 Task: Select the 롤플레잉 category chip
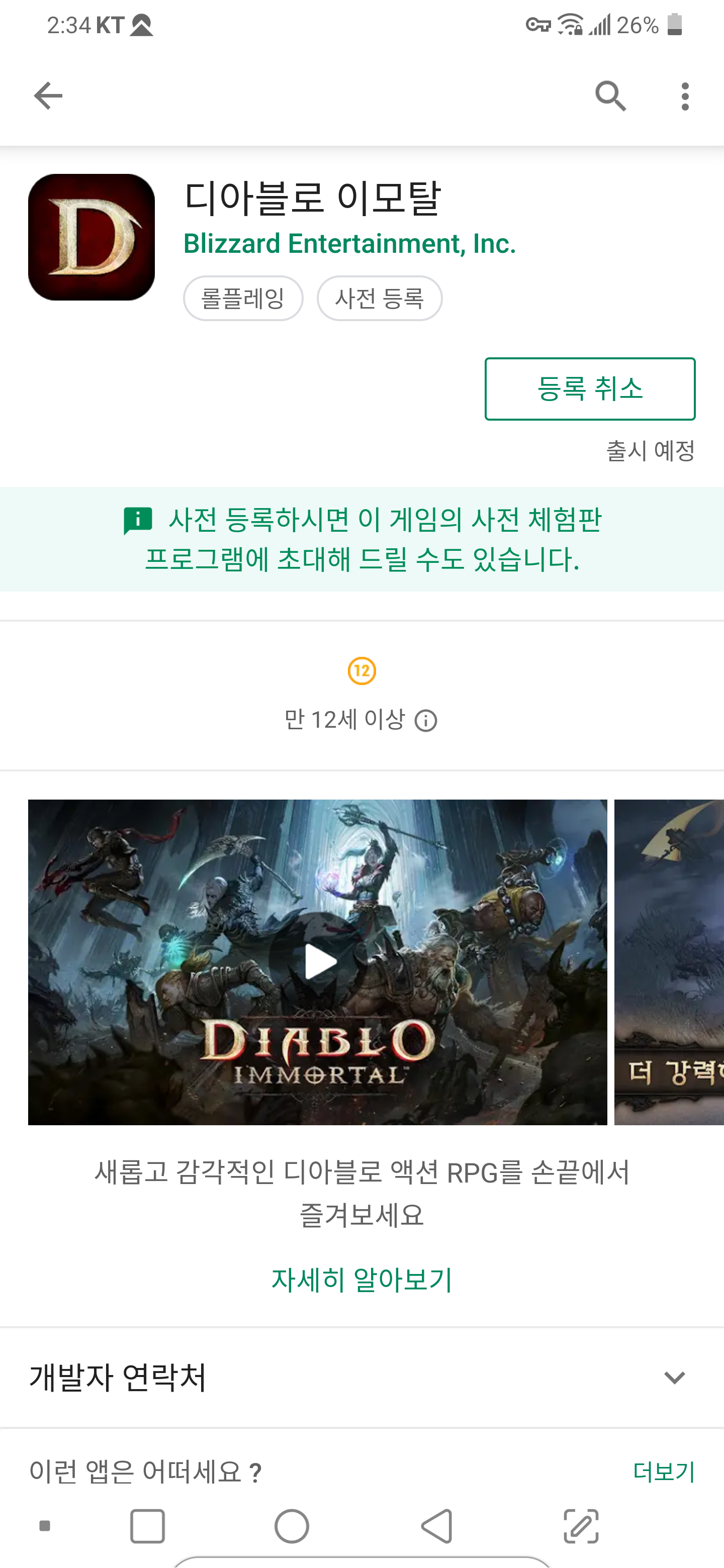[243, 298]
